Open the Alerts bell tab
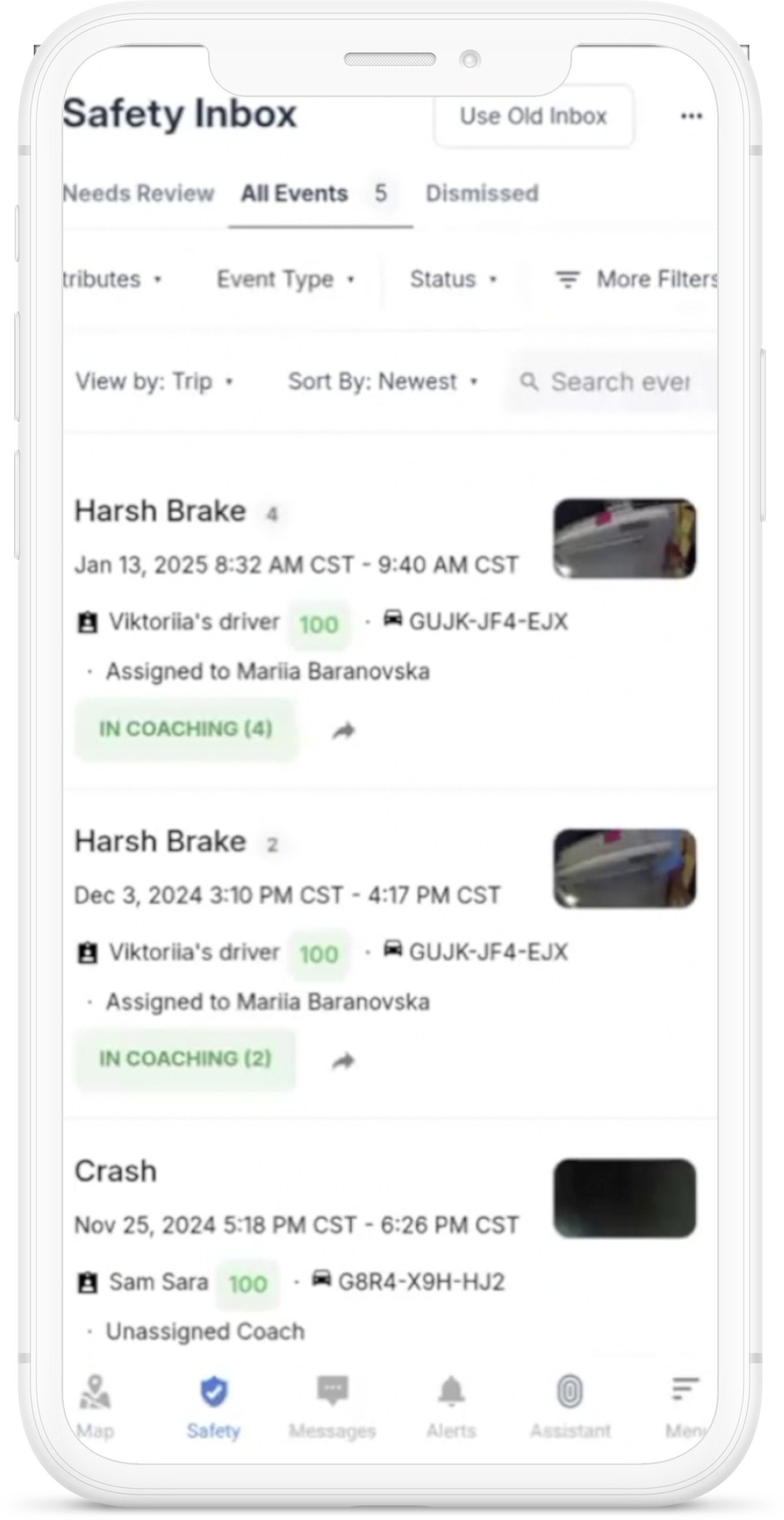This screenshot has width=784, height=1520. pyautogui.click(x=451, y=1405)
